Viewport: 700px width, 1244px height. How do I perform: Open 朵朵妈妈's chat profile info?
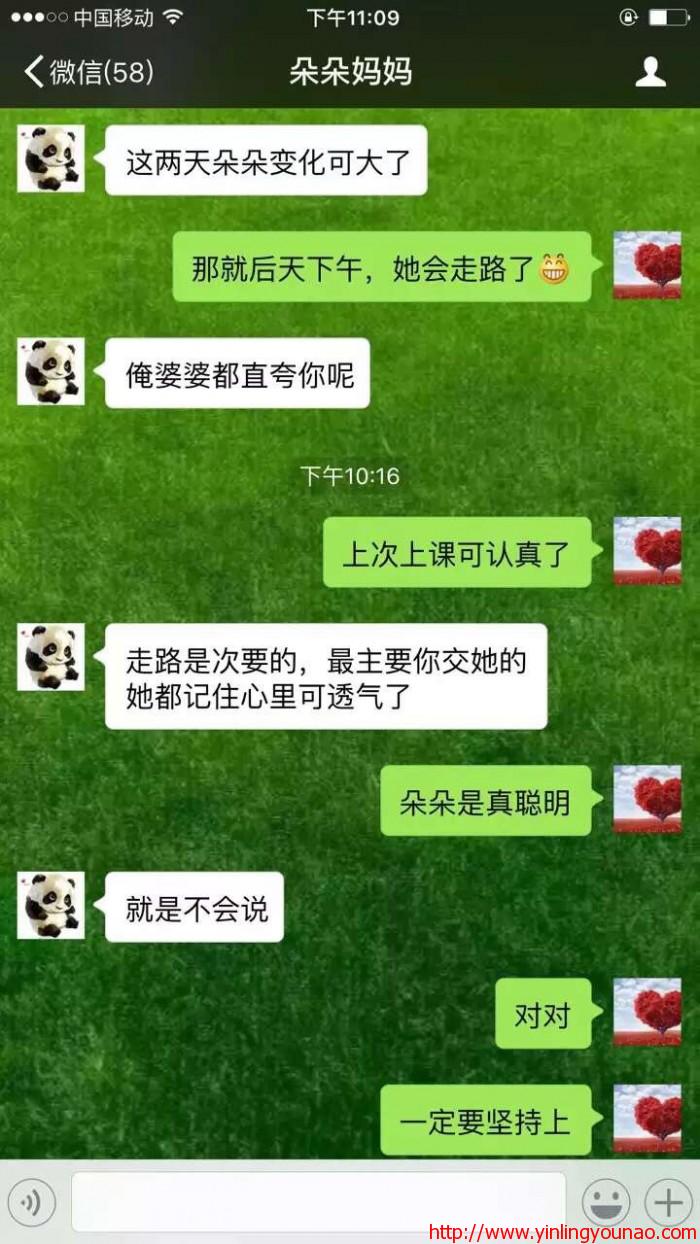point(651,72)
